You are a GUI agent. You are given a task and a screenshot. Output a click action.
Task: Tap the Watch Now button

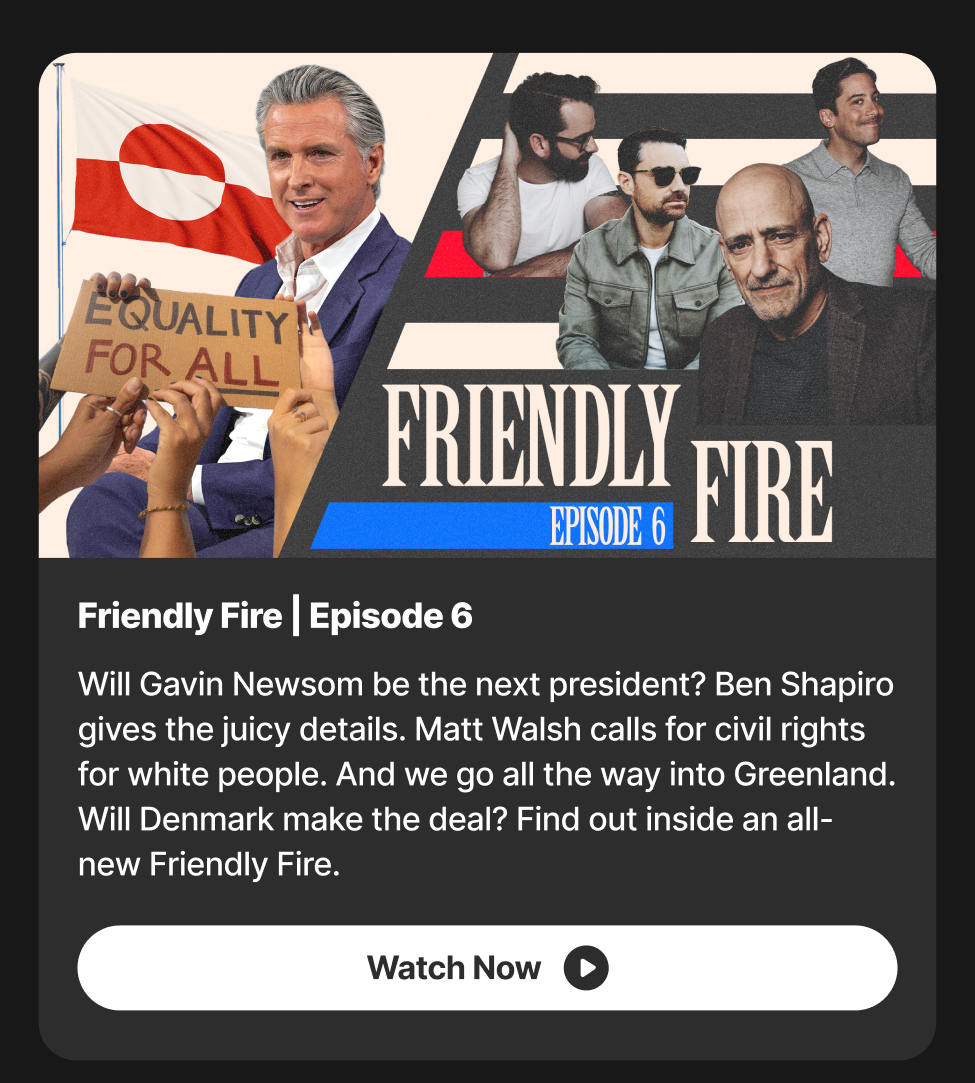click(x=487, y=967)
